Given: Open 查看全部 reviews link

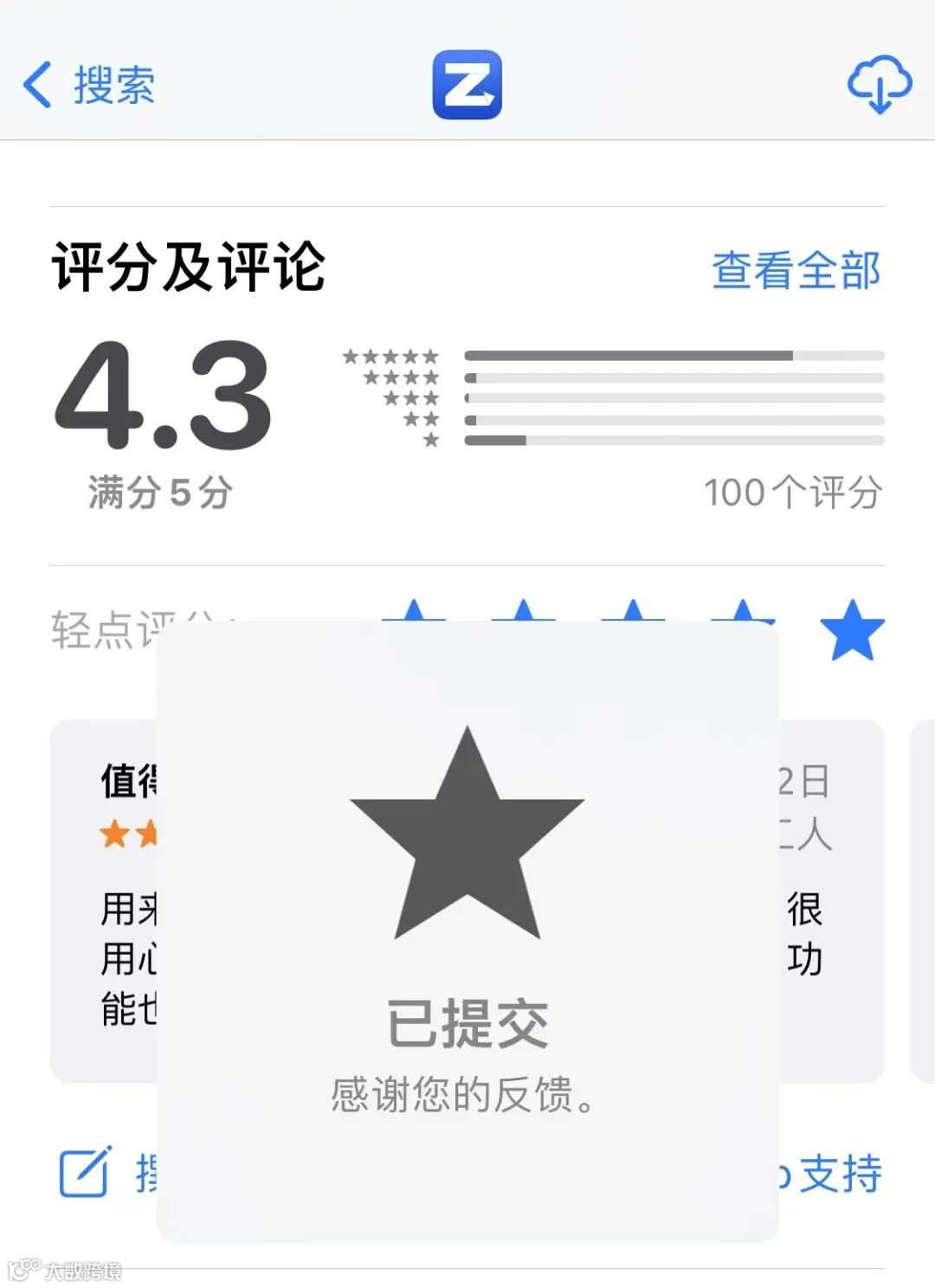Looking at the screenshot, I should coord(796,270).
